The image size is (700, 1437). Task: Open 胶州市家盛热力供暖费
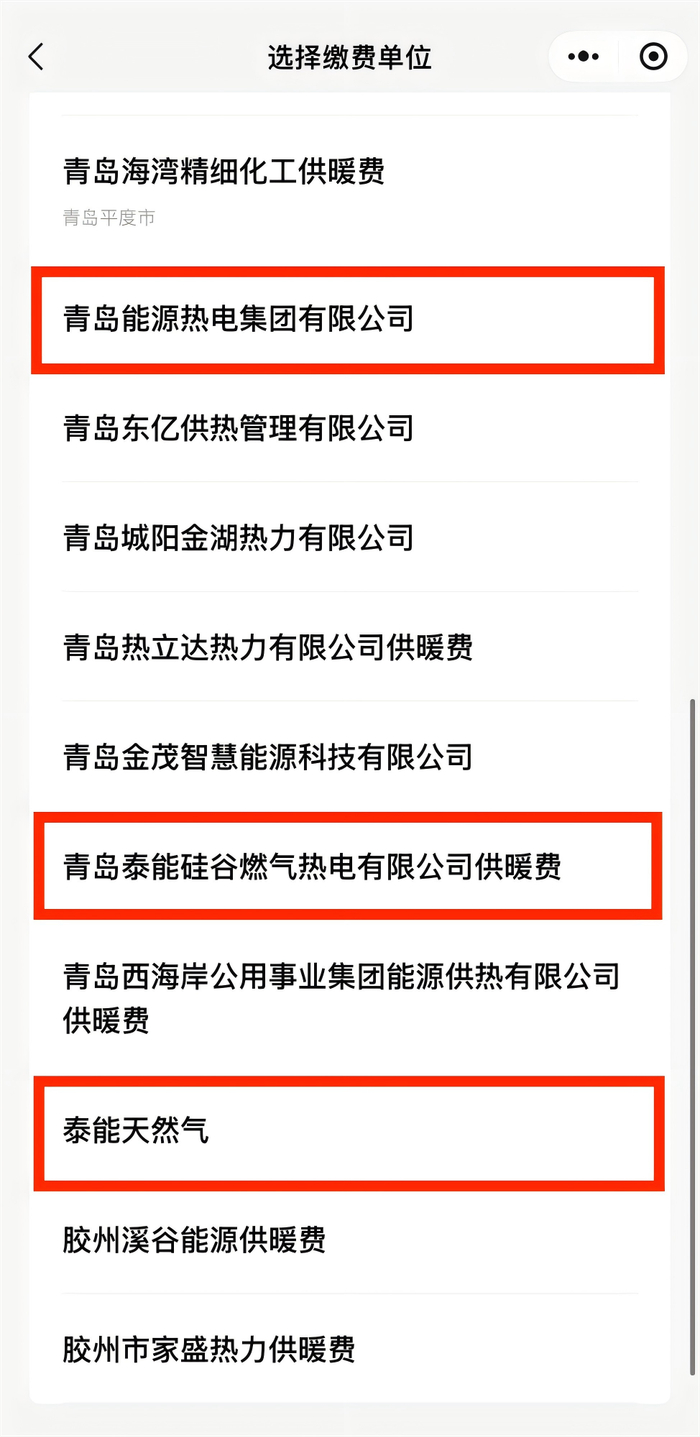350,1349
